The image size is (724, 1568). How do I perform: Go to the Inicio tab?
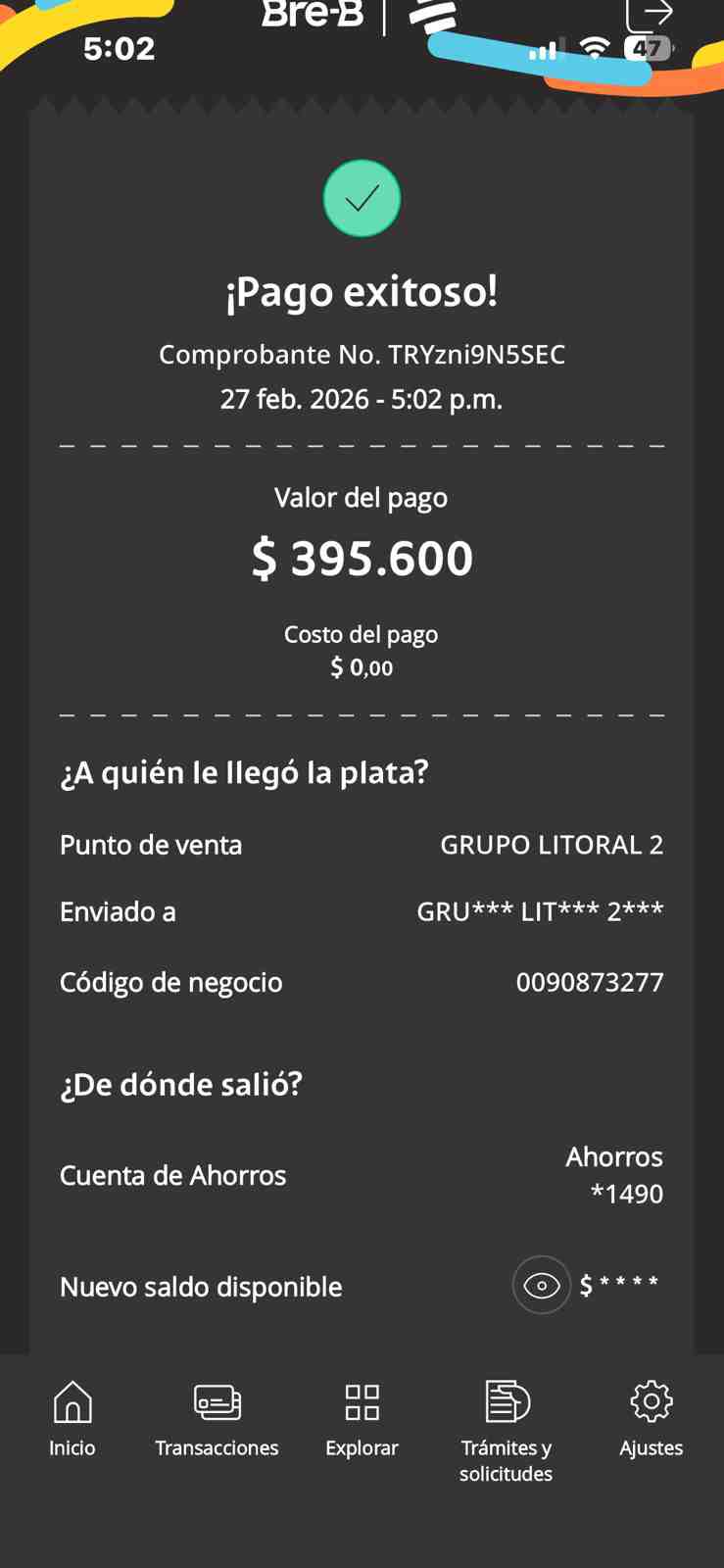72,1419
